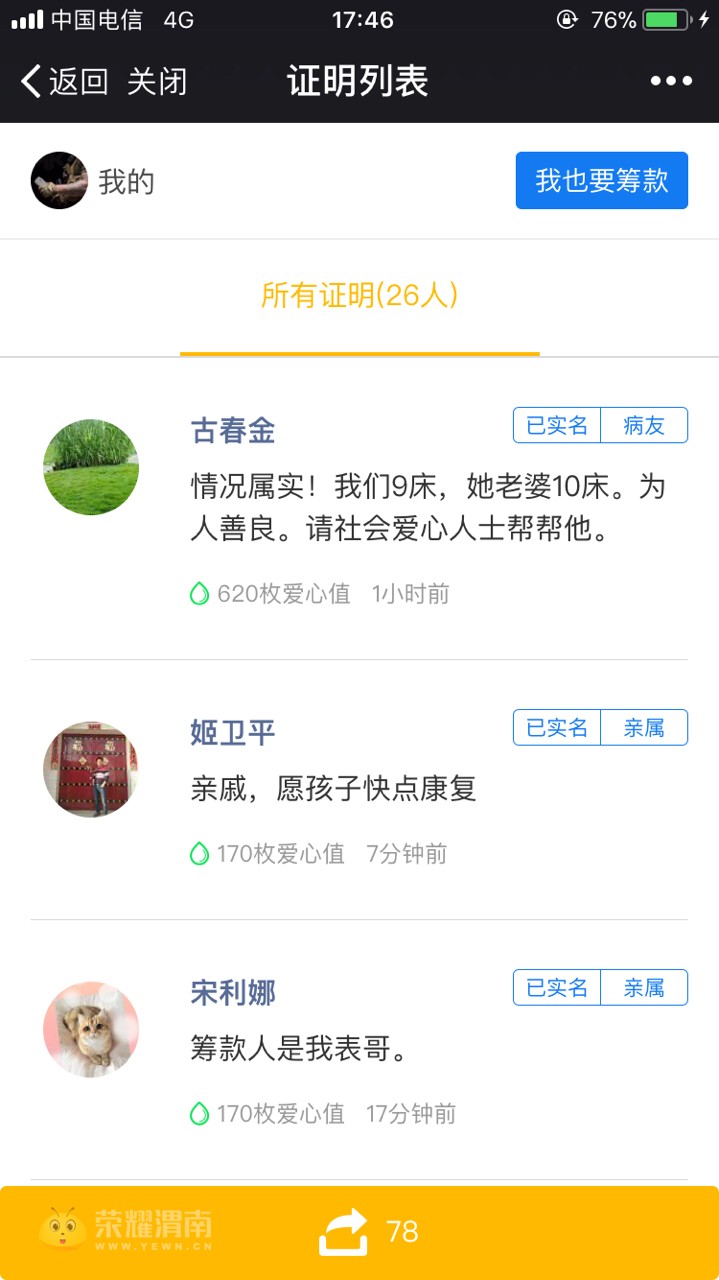Open 宋利娜's avatar
Image resolution: width=719 pixels, height=1280 pixels.
[91, 1029]
